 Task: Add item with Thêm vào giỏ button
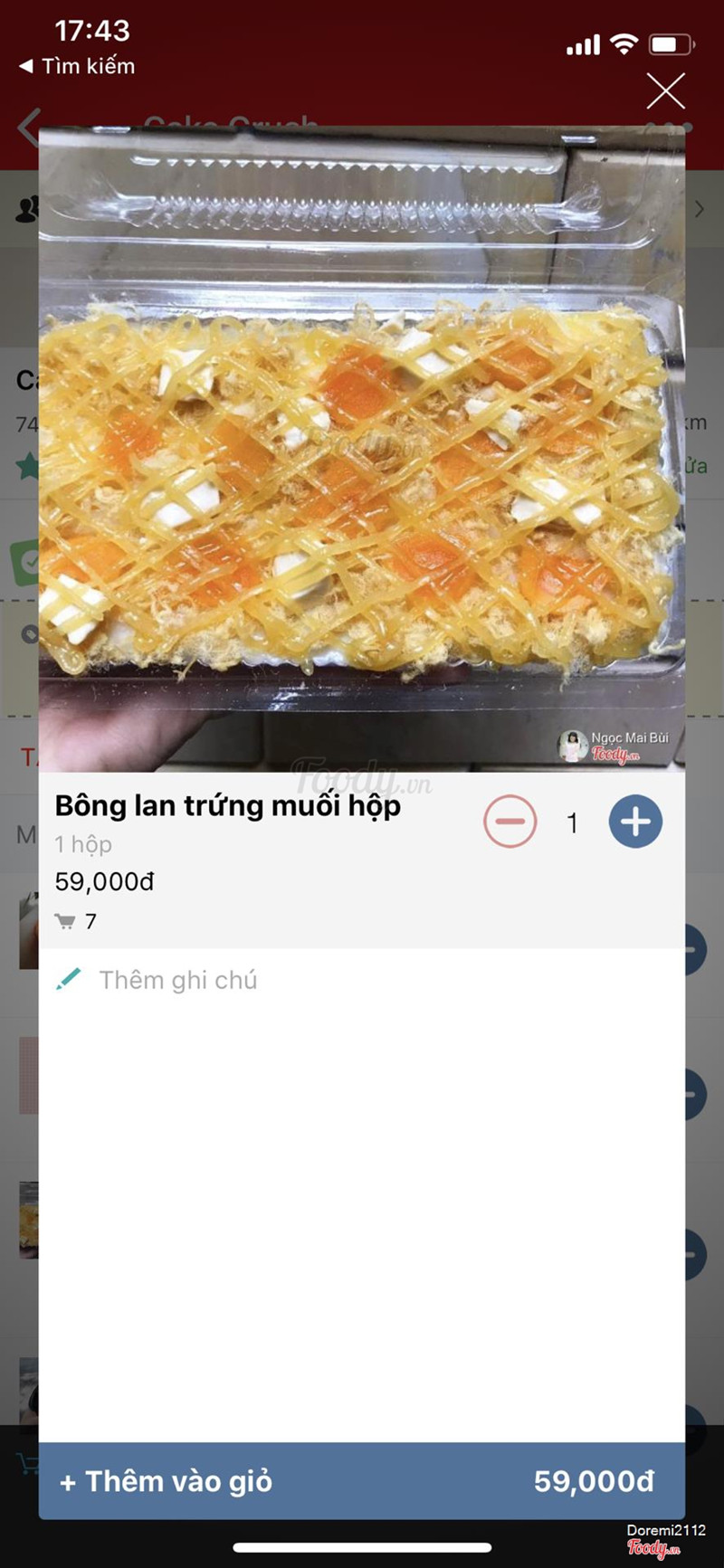point(361,1481)
